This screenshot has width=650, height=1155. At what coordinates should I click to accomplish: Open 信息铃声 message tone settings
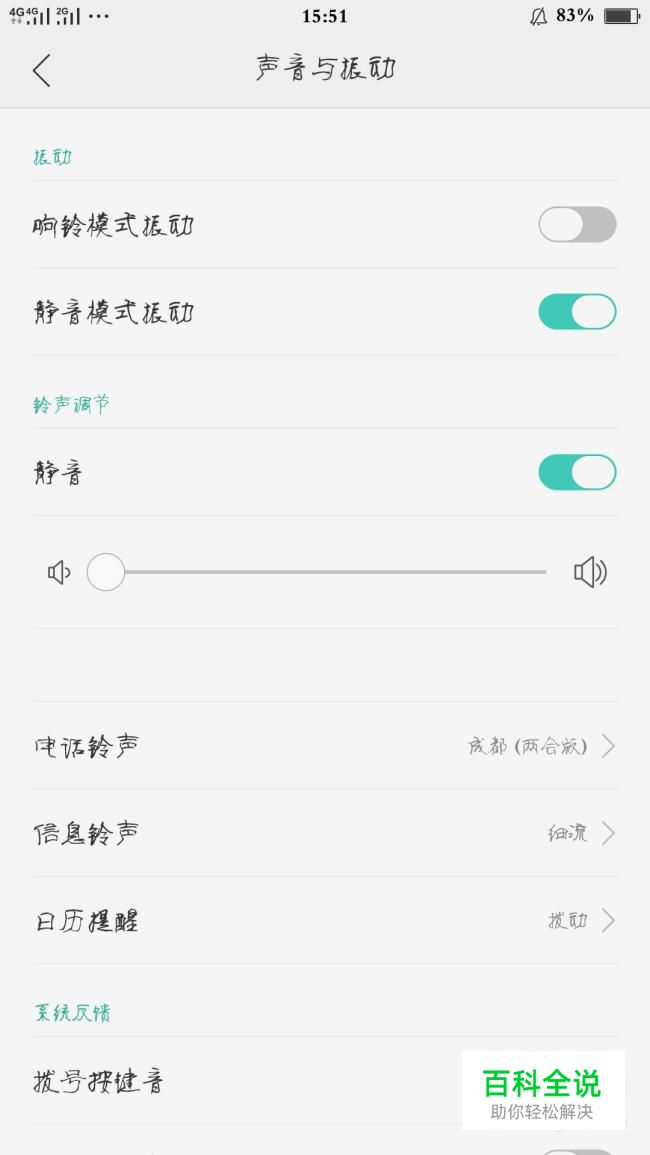pos(324,833)
